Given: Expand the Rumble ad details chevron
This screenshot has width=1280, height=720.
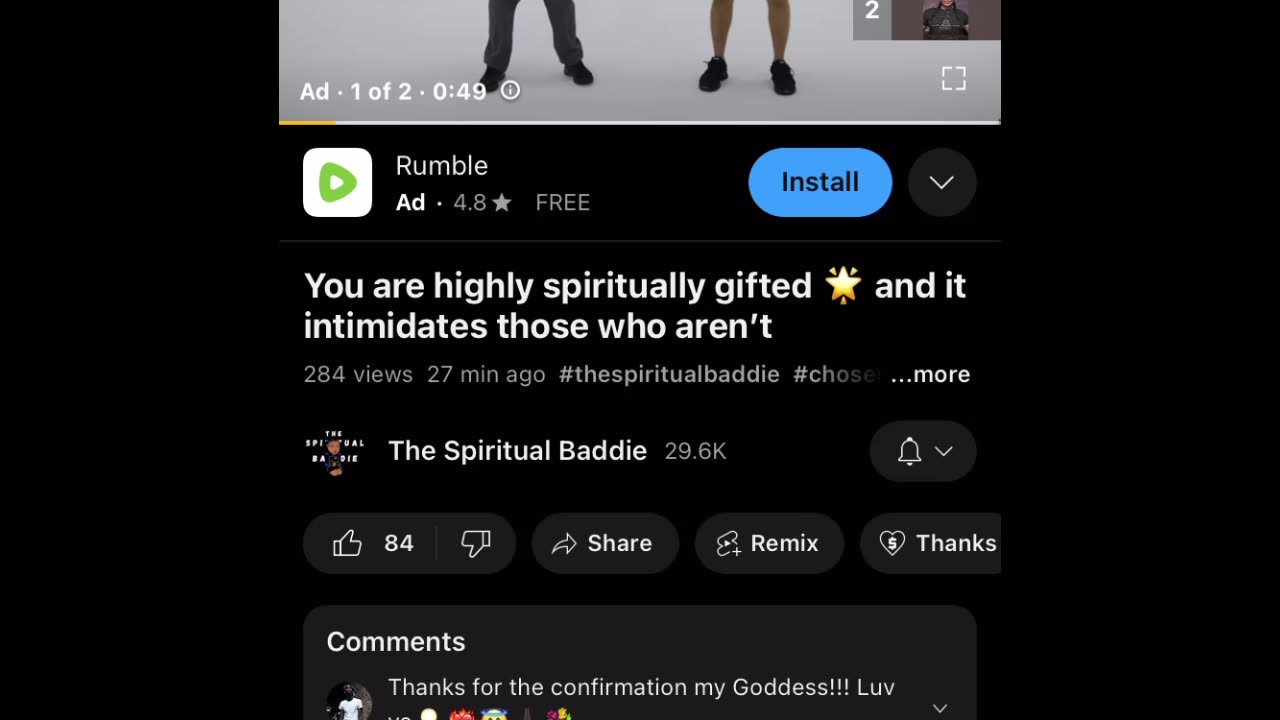Looking at the screenshot, I should [941, 182].
